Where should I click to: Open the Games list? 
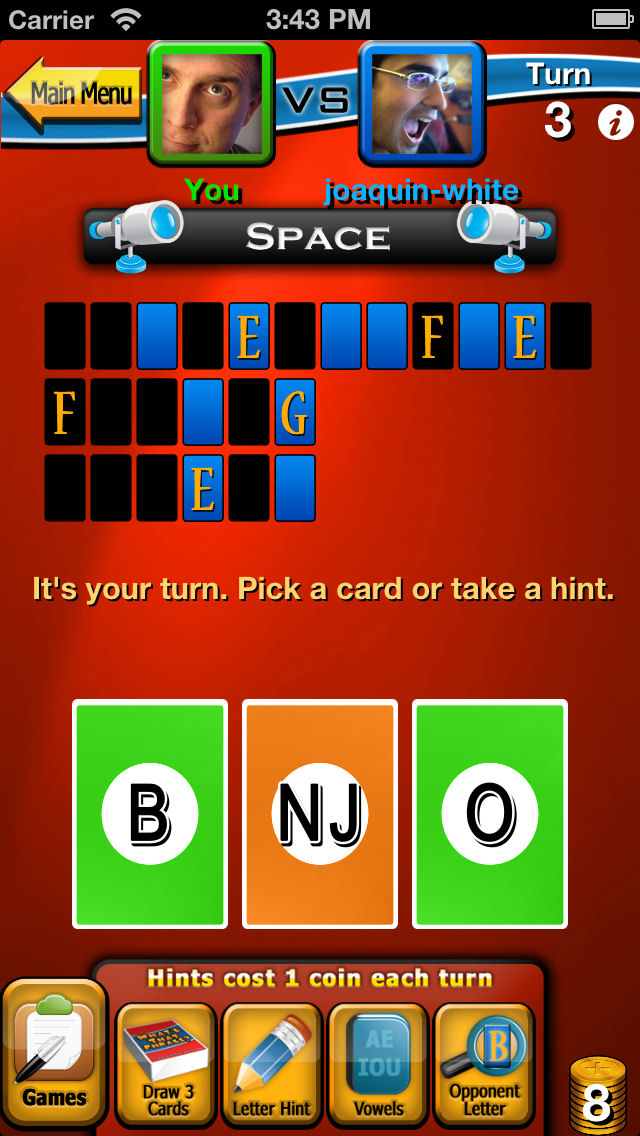[54, 1060]
